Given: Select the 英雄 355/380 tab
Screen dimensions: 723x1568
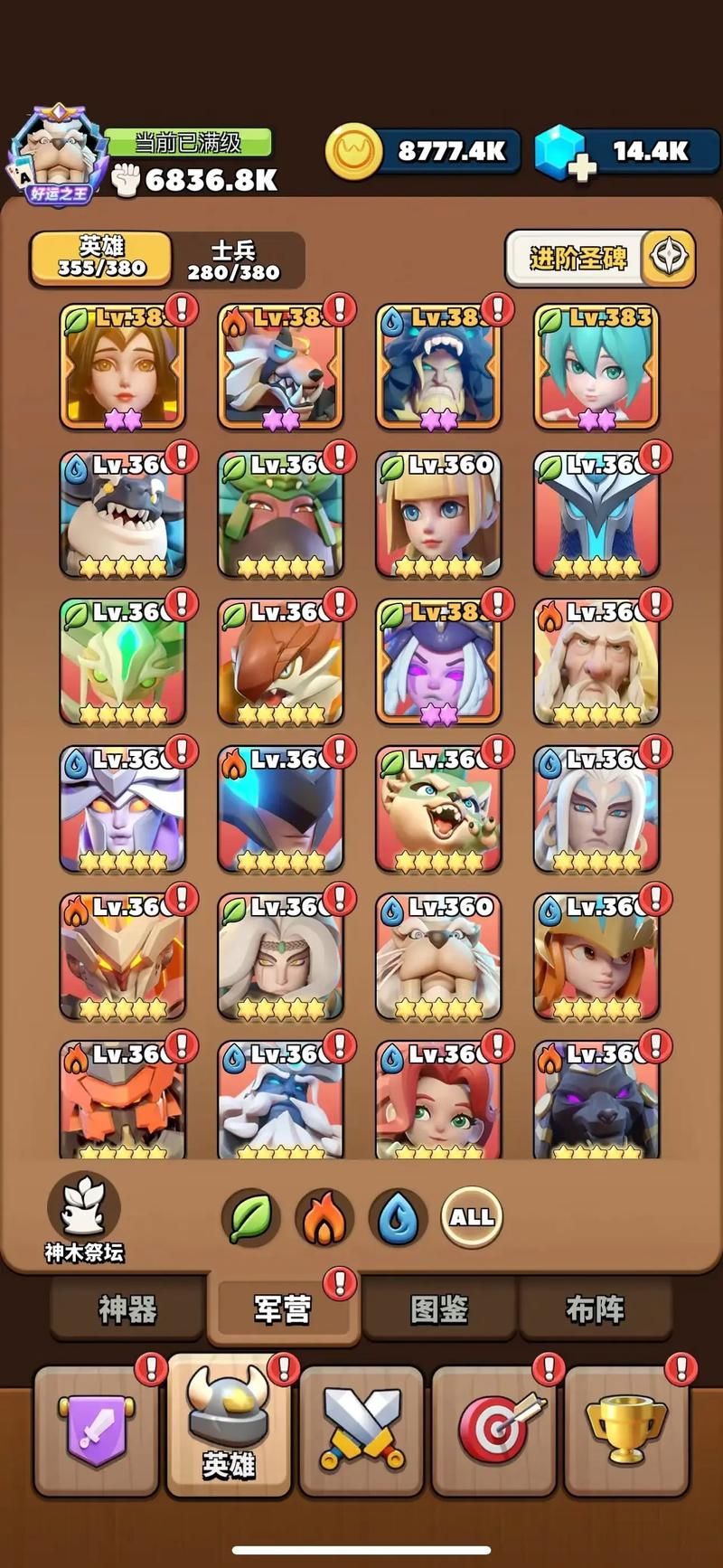Looking at the screenshot, I should (101, 258).
